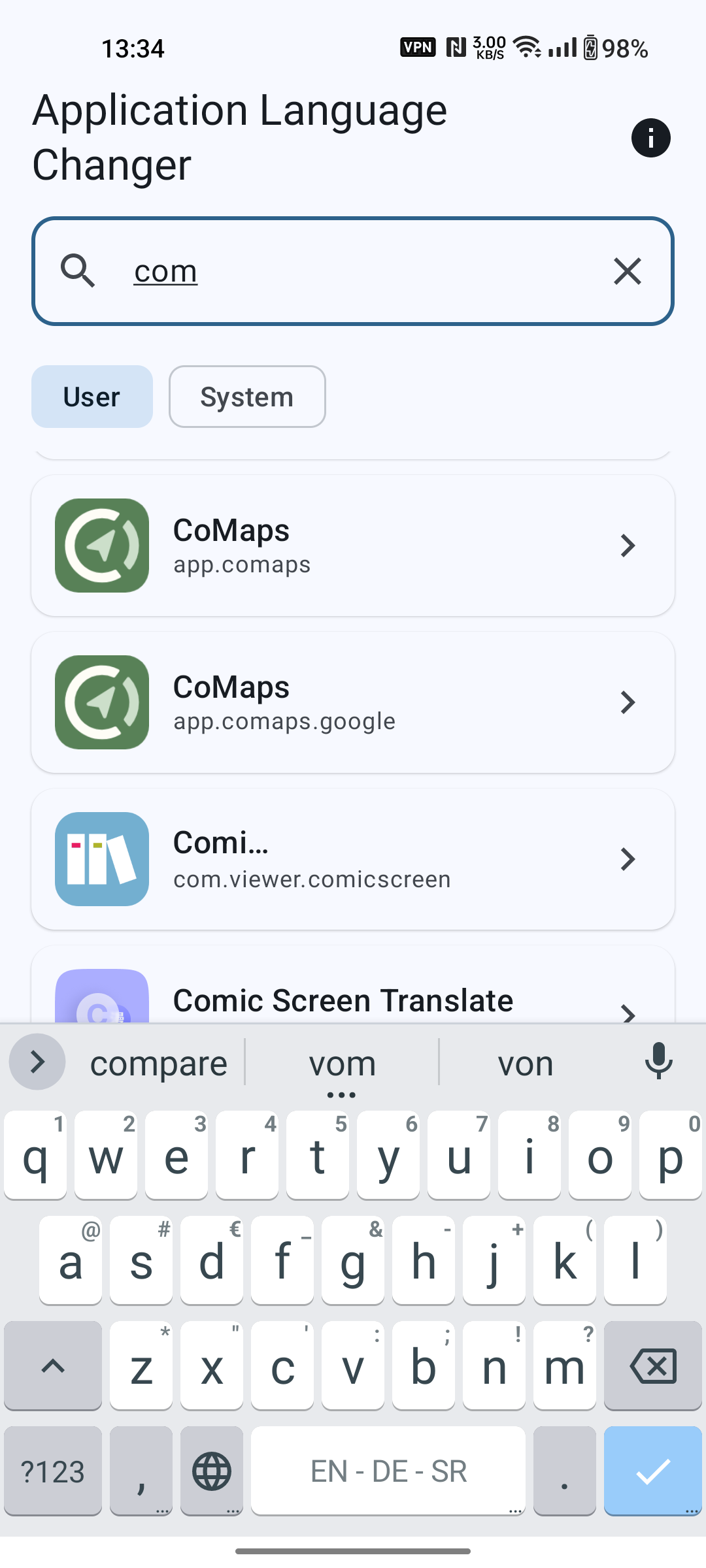
Task: Start voice input with the microphone icon
Action: coord(659,1062)
